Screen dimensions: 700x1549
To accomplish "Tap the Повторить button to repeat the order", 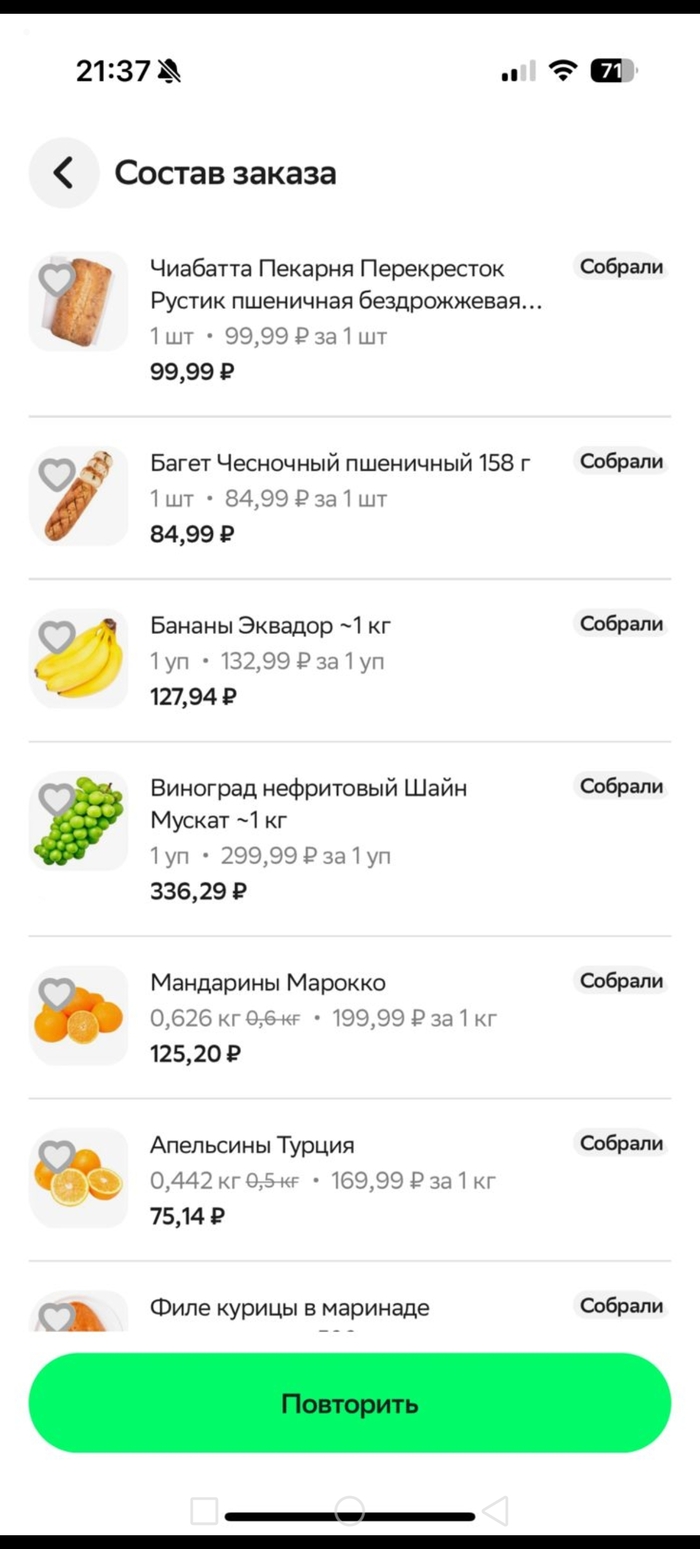I will [349, 1402].
